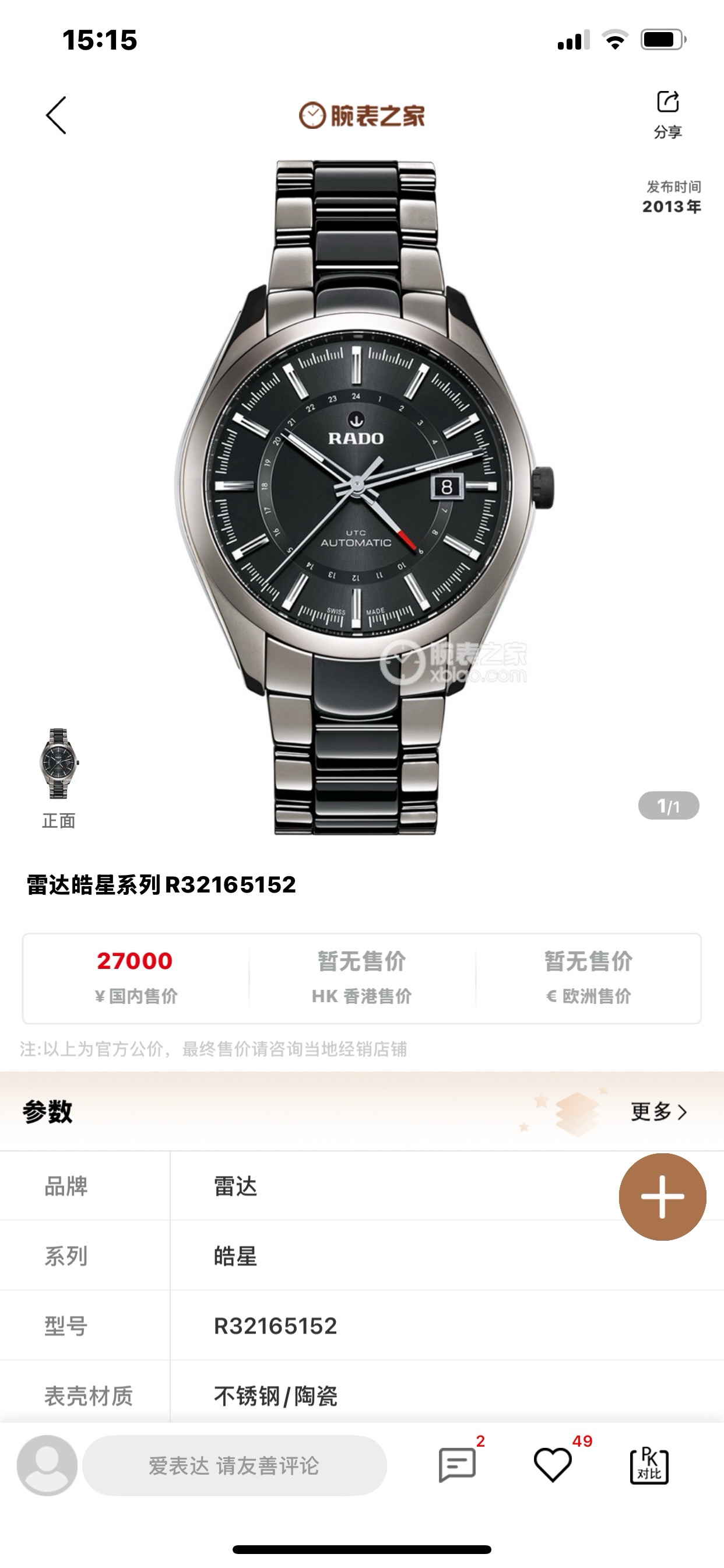Like this watch with the heart icon

point(553,1465)
